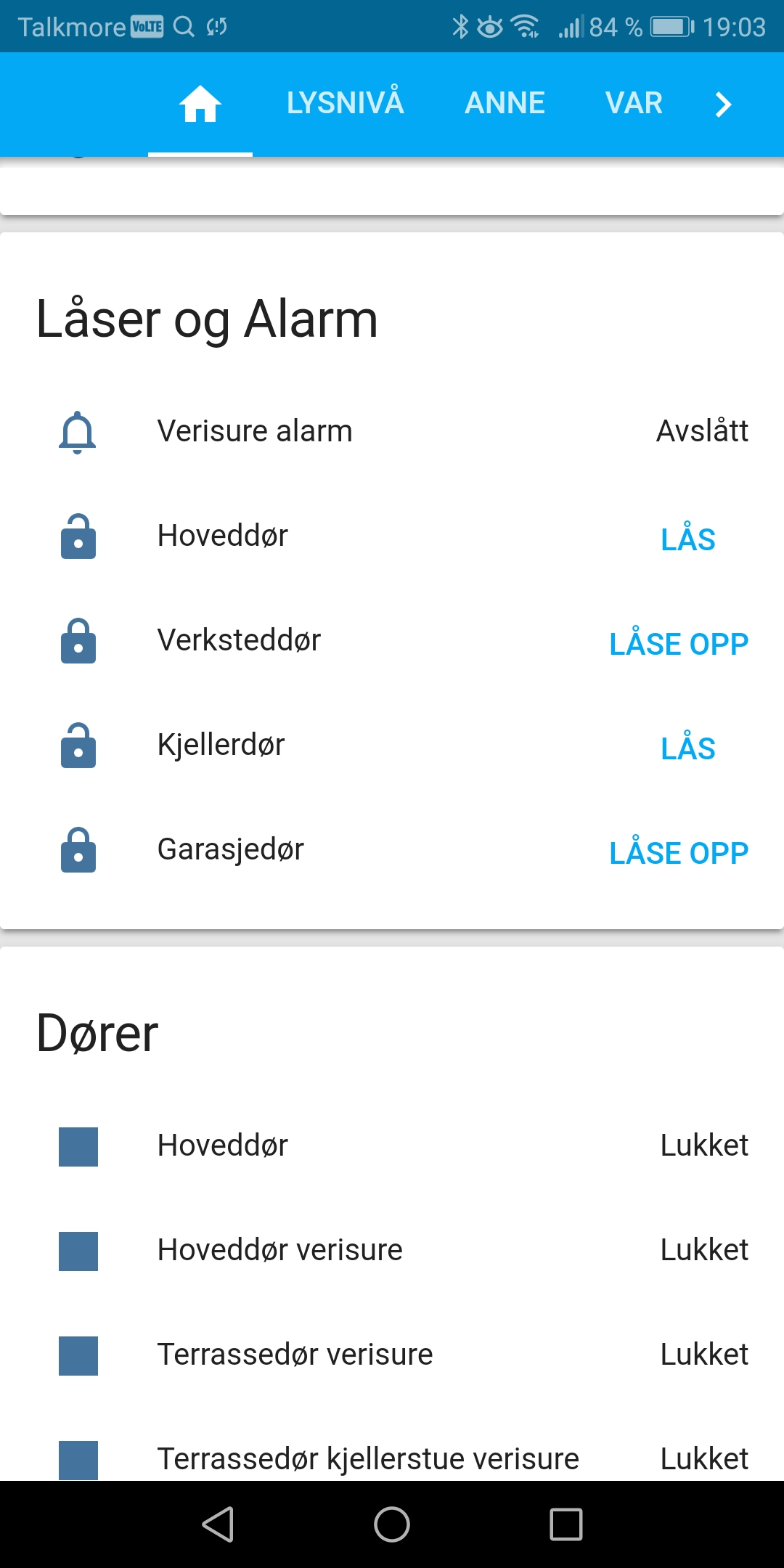
Task: Show more tabs with the right chevron
Action: 723,105
